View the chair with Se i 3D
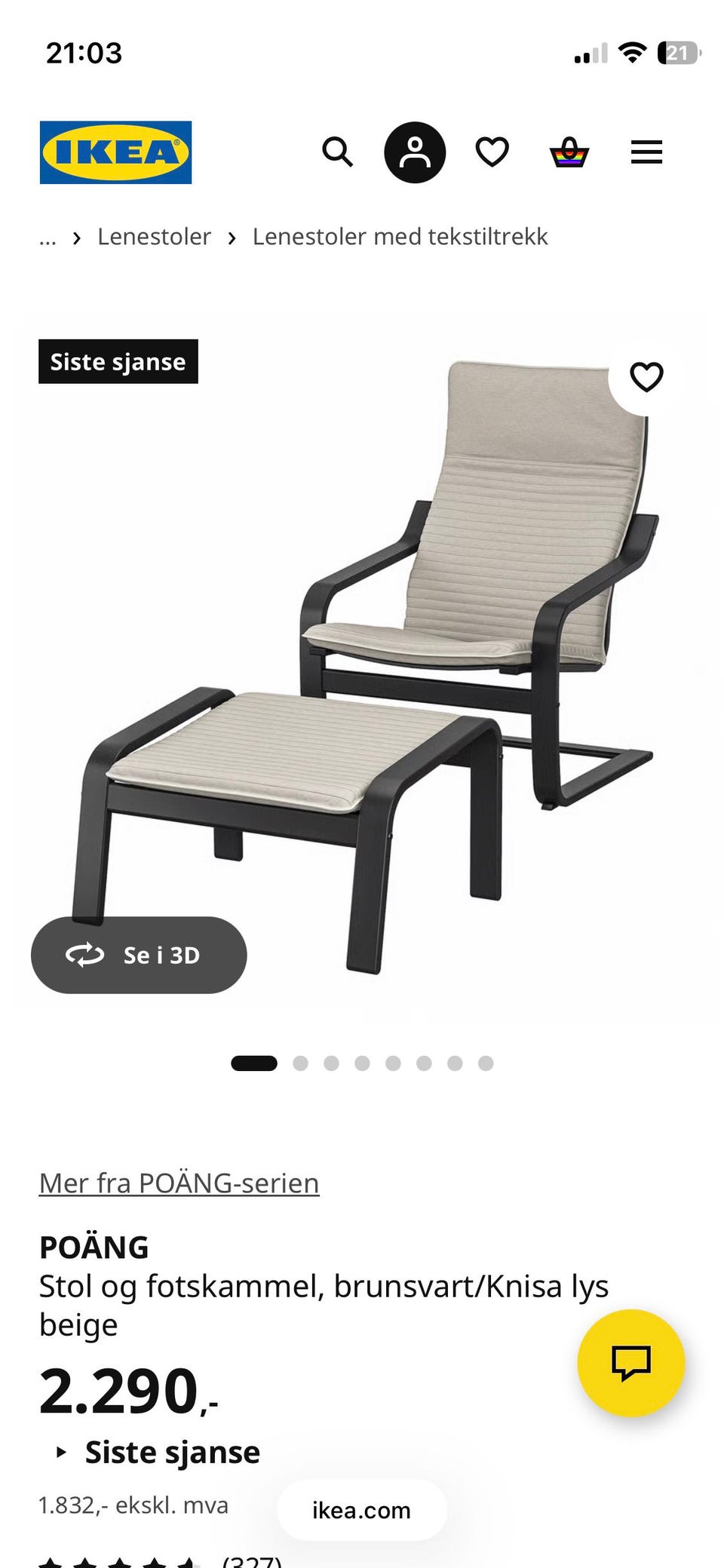The height and width of the screenshot is (1568, 724). pos(139,955)
